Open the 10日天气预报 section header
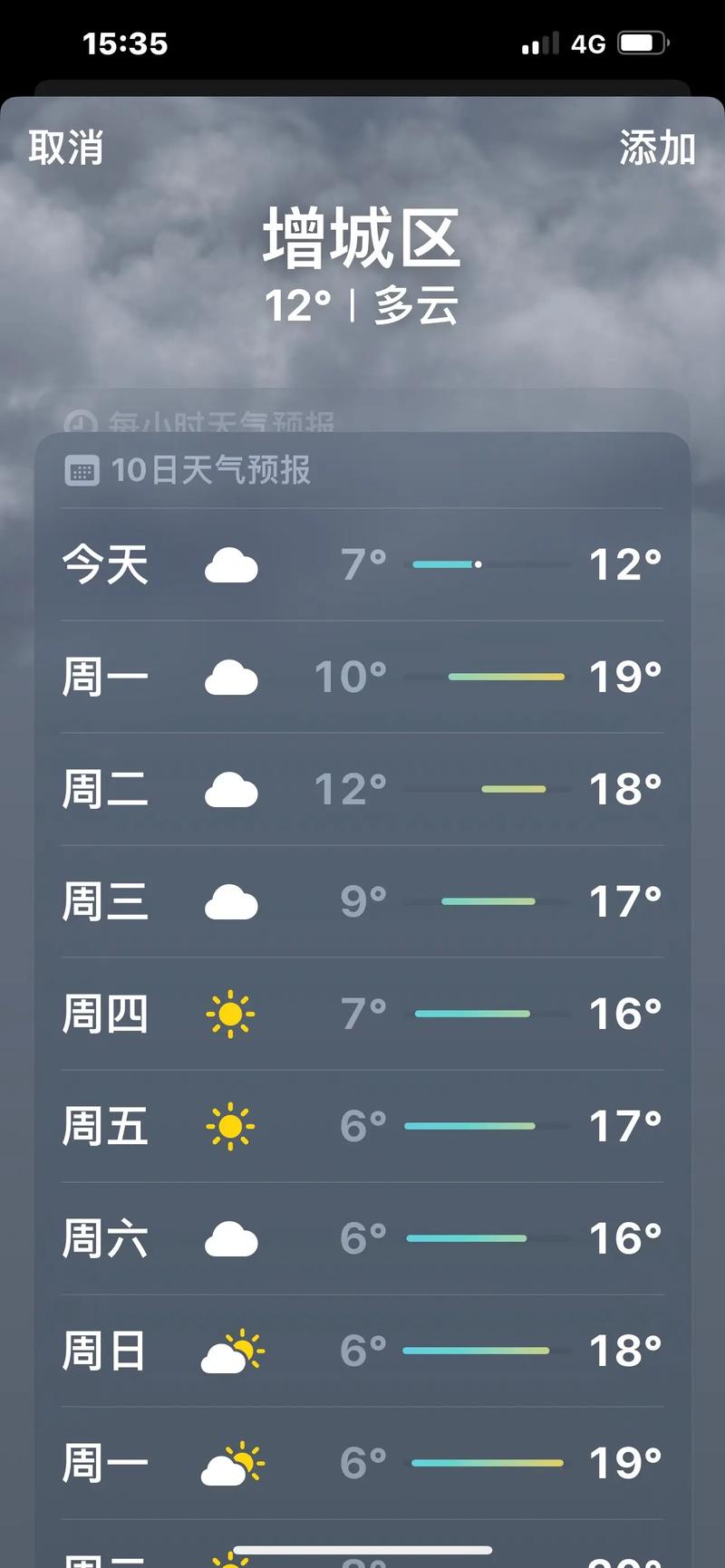This screenshot has width=725, height=1568. pyautogui.click(x=210, y=470)
